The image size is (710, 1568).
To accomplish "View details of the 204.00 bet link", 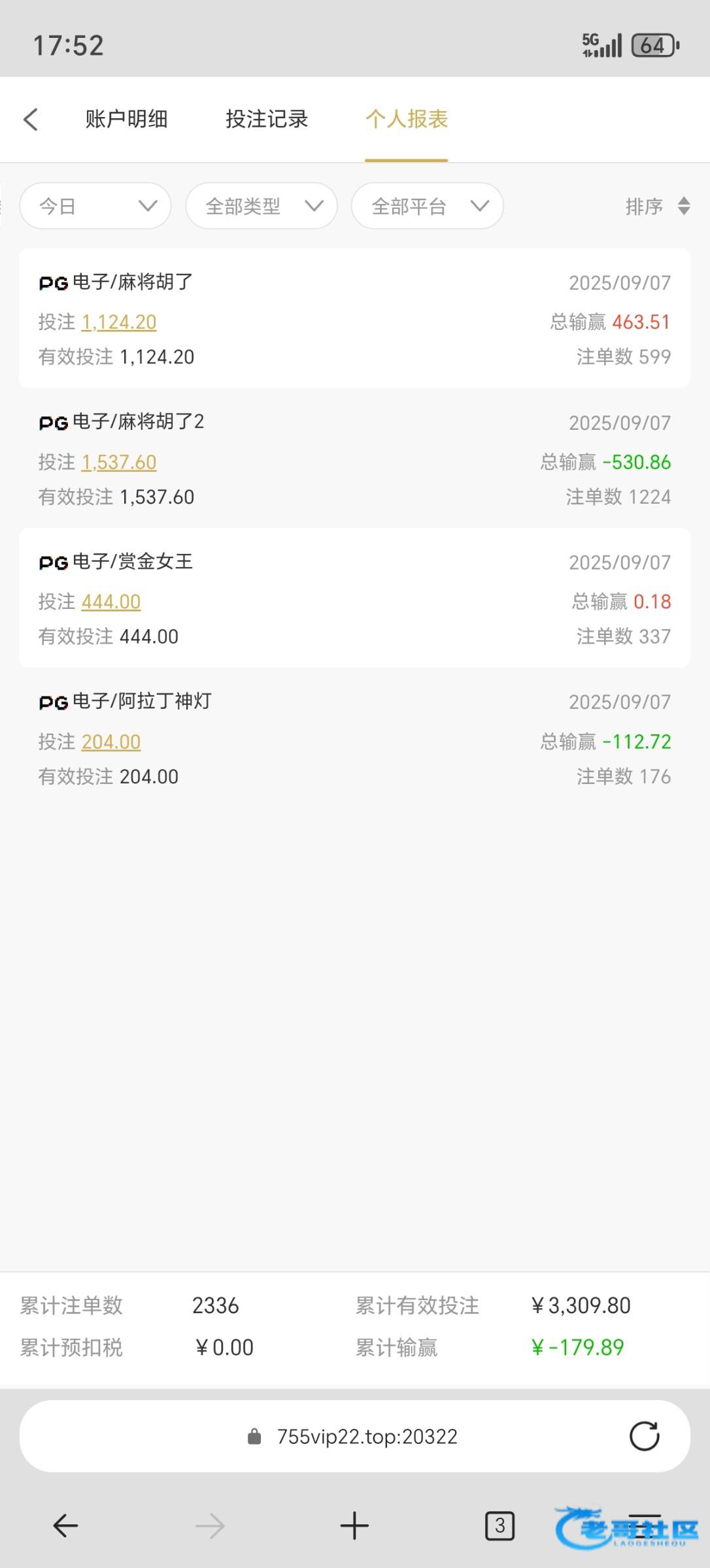I will (x=111, y=742).
